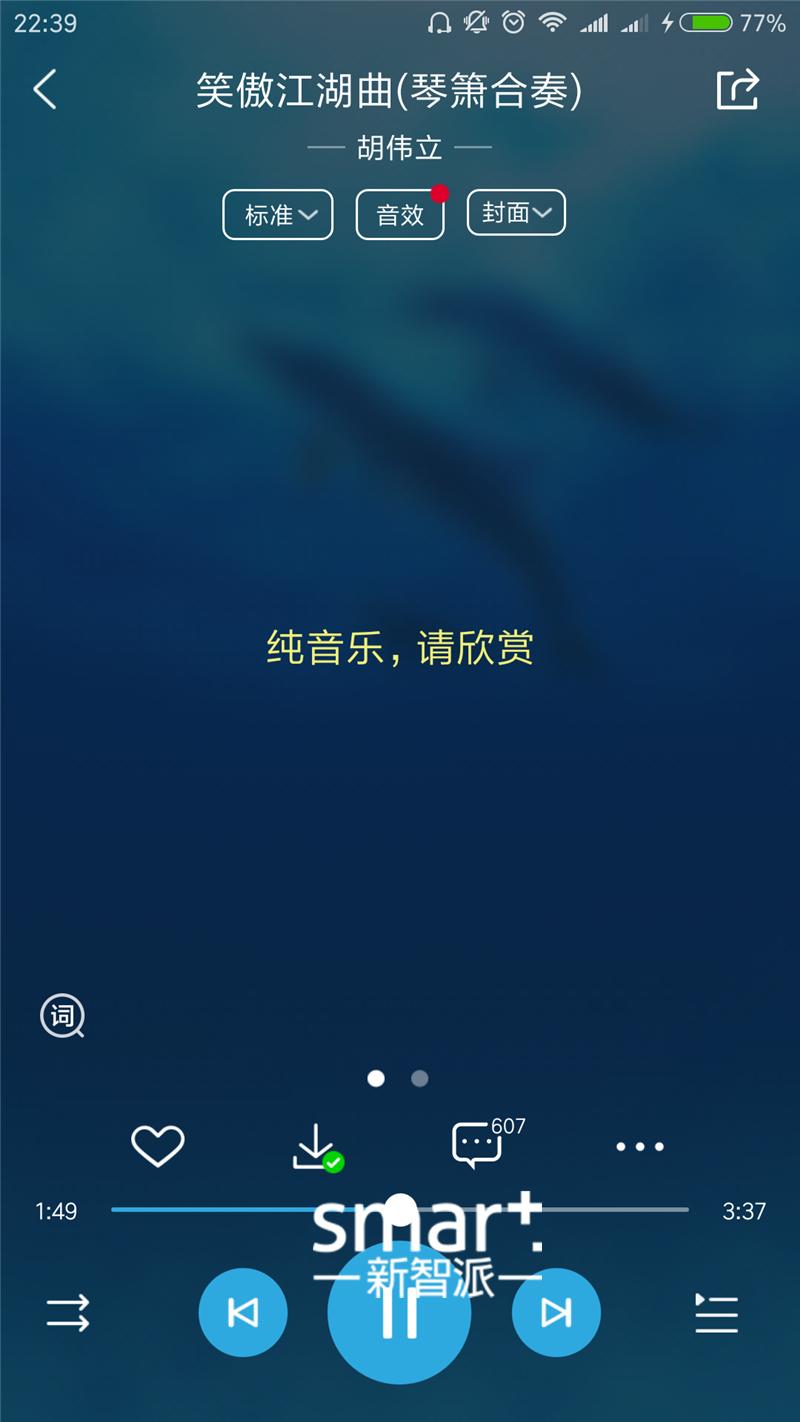Pause the currently playing track
The width and height of the screenshot is (800, 1422).
(399, 1315)
